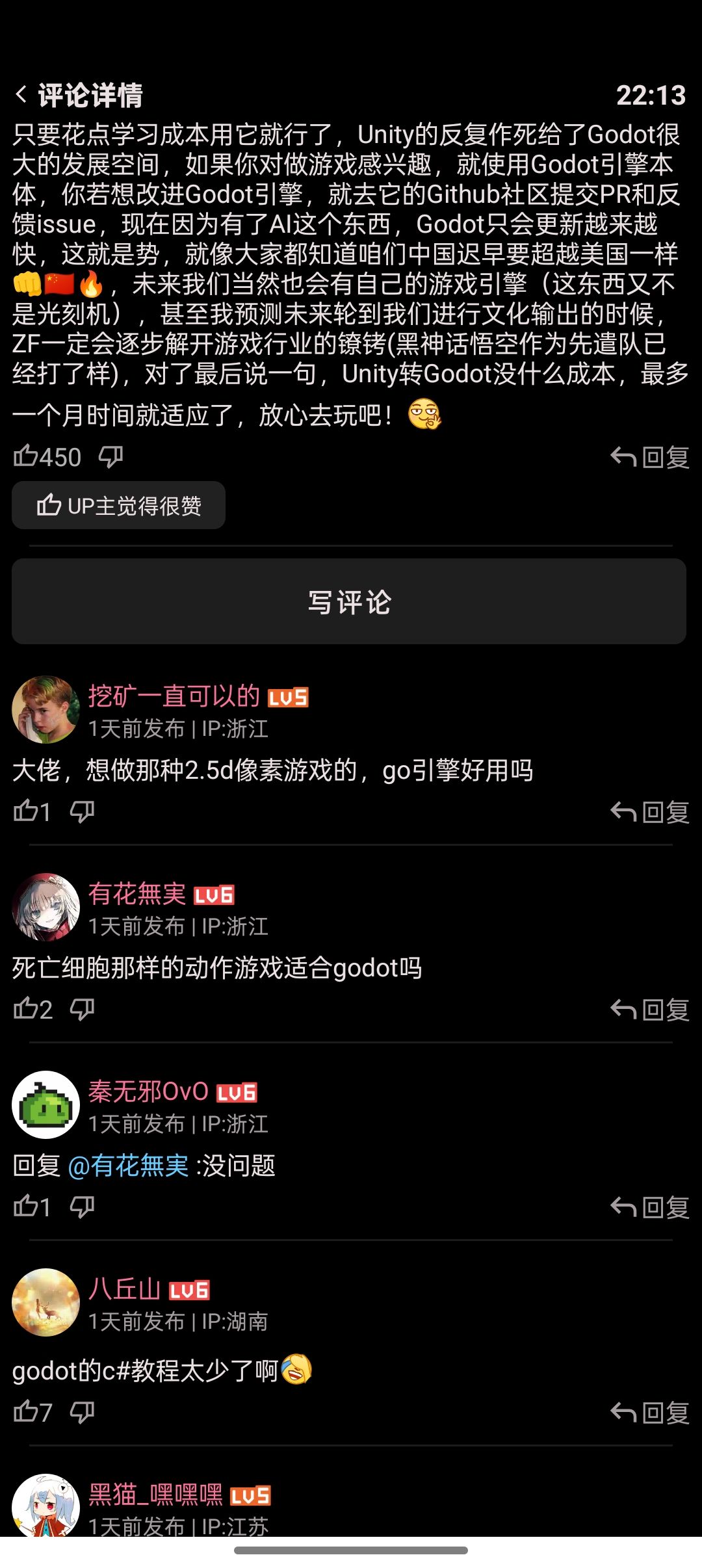Like 挖矿一直可以的's comment
This screenshot has height=1568, width=702.
coord(27,811)
